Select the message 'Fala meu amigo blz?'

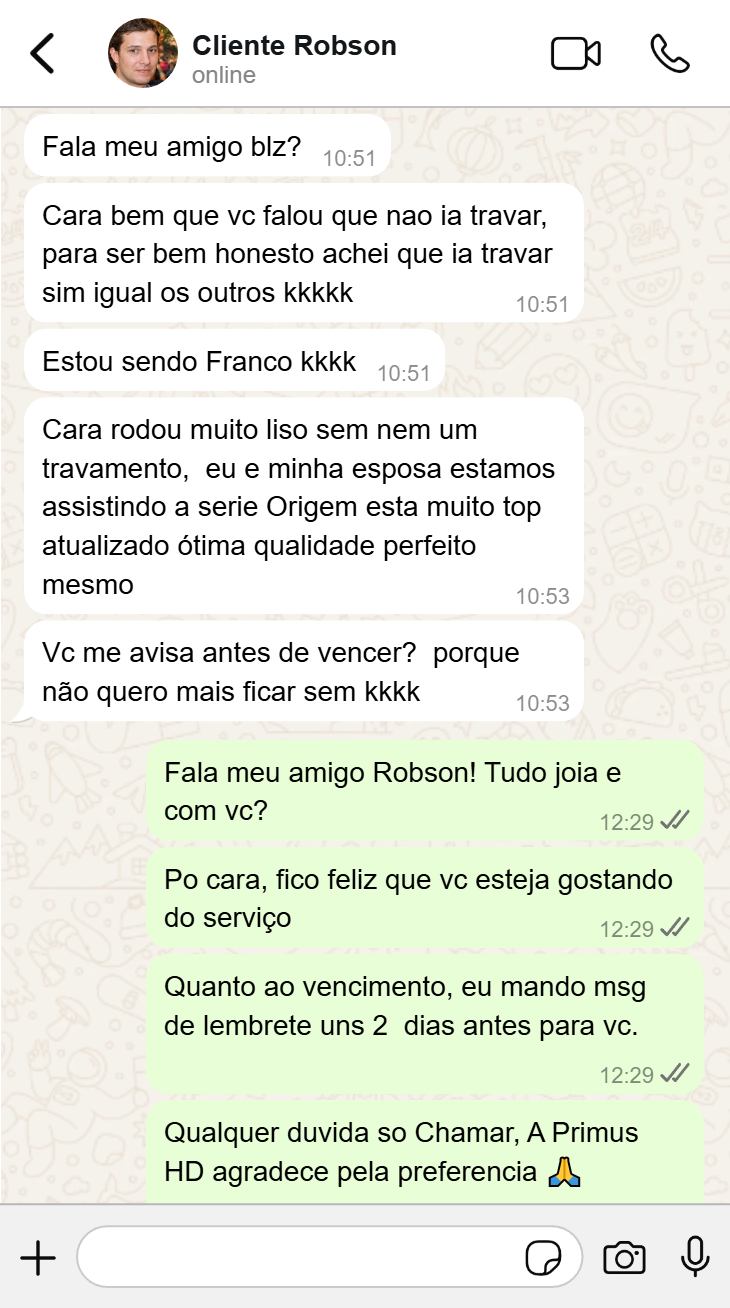coord(200,146)
